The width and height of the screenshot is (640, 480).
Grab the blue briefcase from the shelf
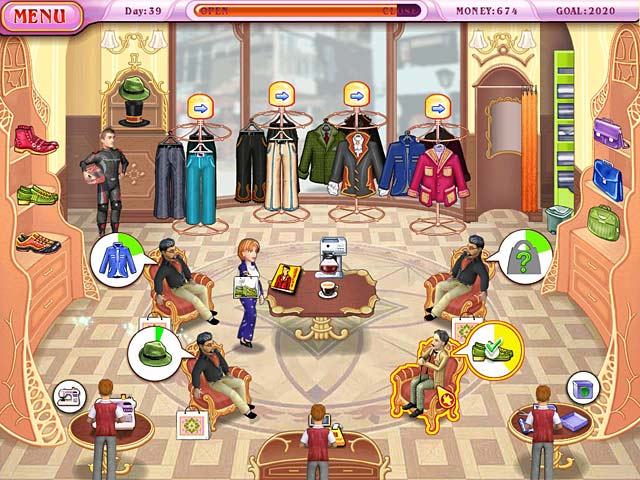click(x=607, y=178)
